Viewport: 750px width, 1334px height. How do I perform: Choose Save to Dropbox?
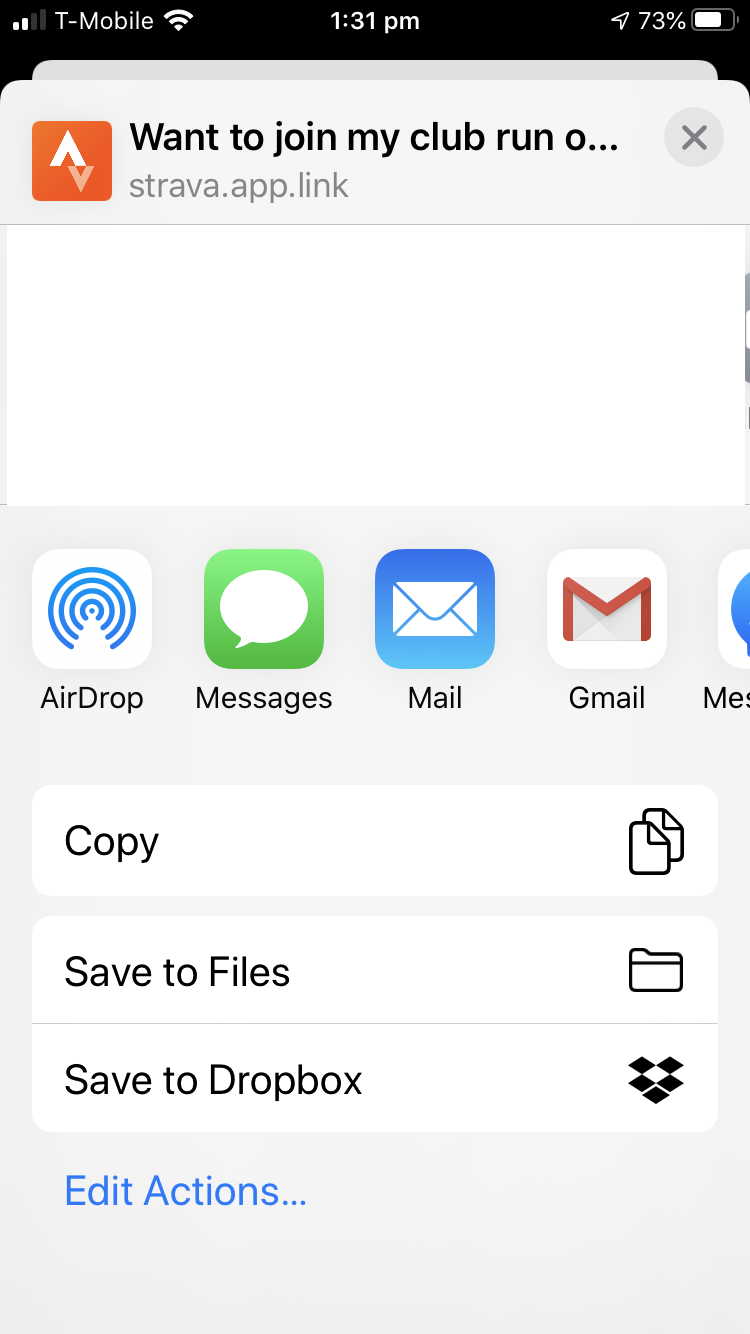(375, 1079)
